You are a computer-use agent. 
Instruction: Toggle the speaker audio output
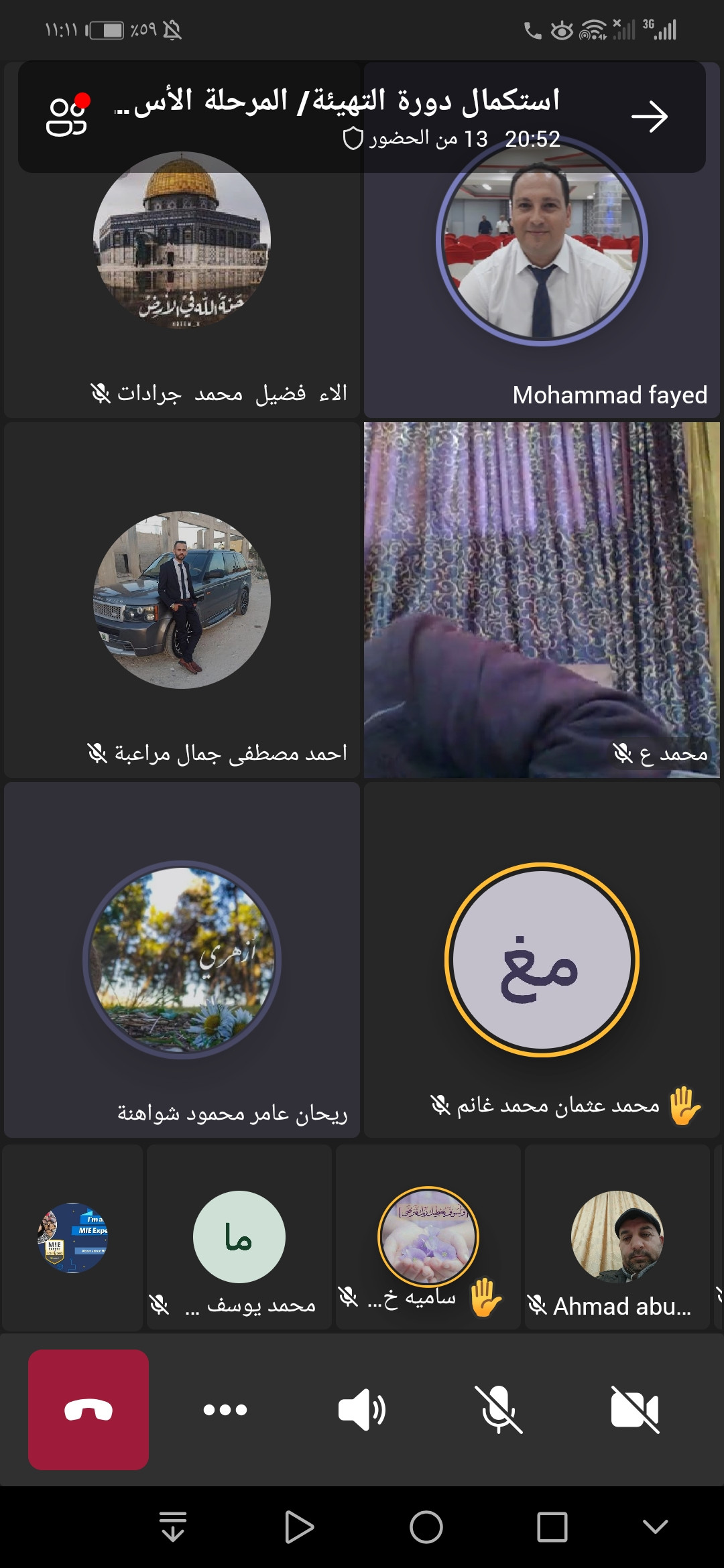coord(362,1409)
